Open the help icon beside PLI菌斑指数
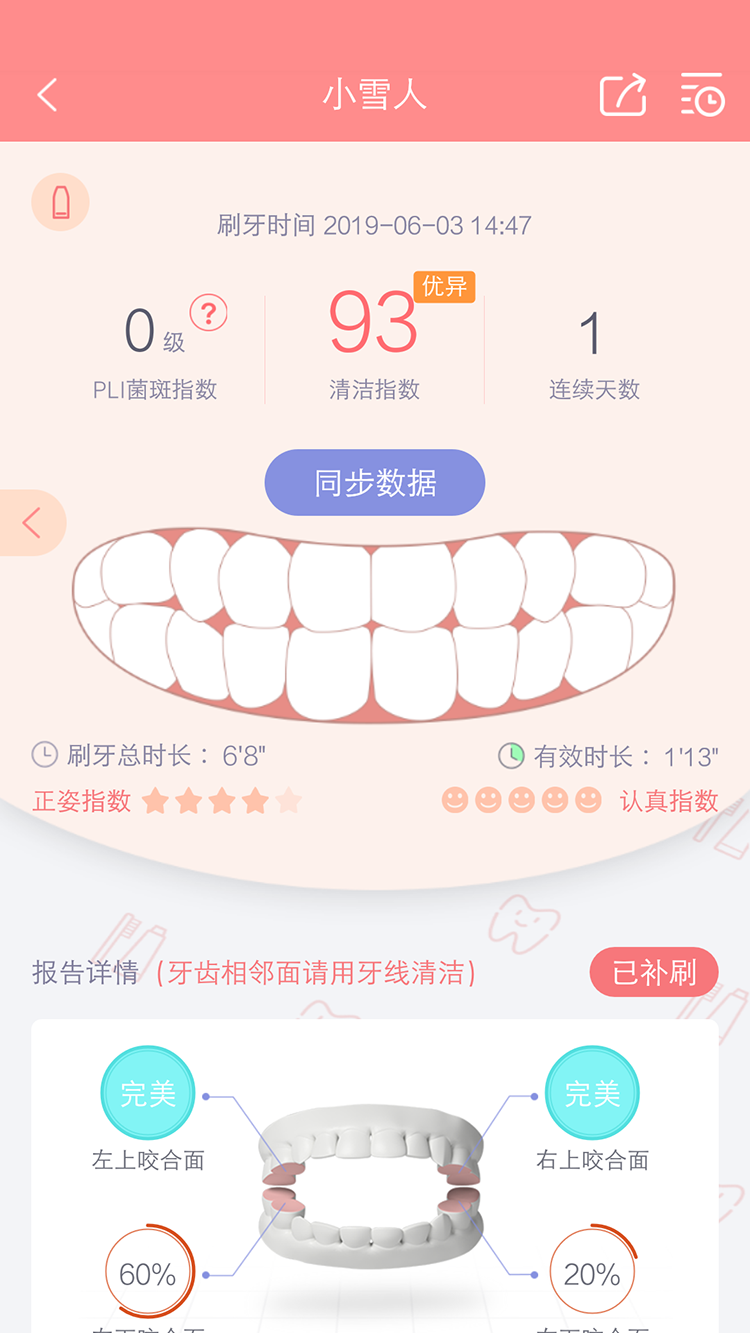The image size is (750, 1333). pyautogui.click(x=208, y=313)
